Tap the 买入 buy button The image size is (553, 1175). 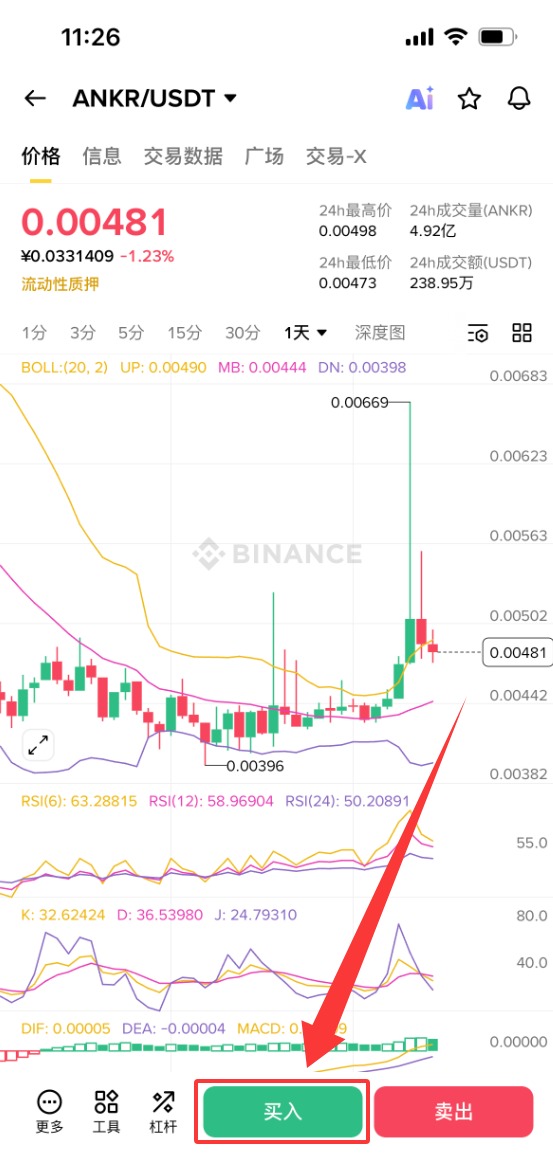(282, 1111)
